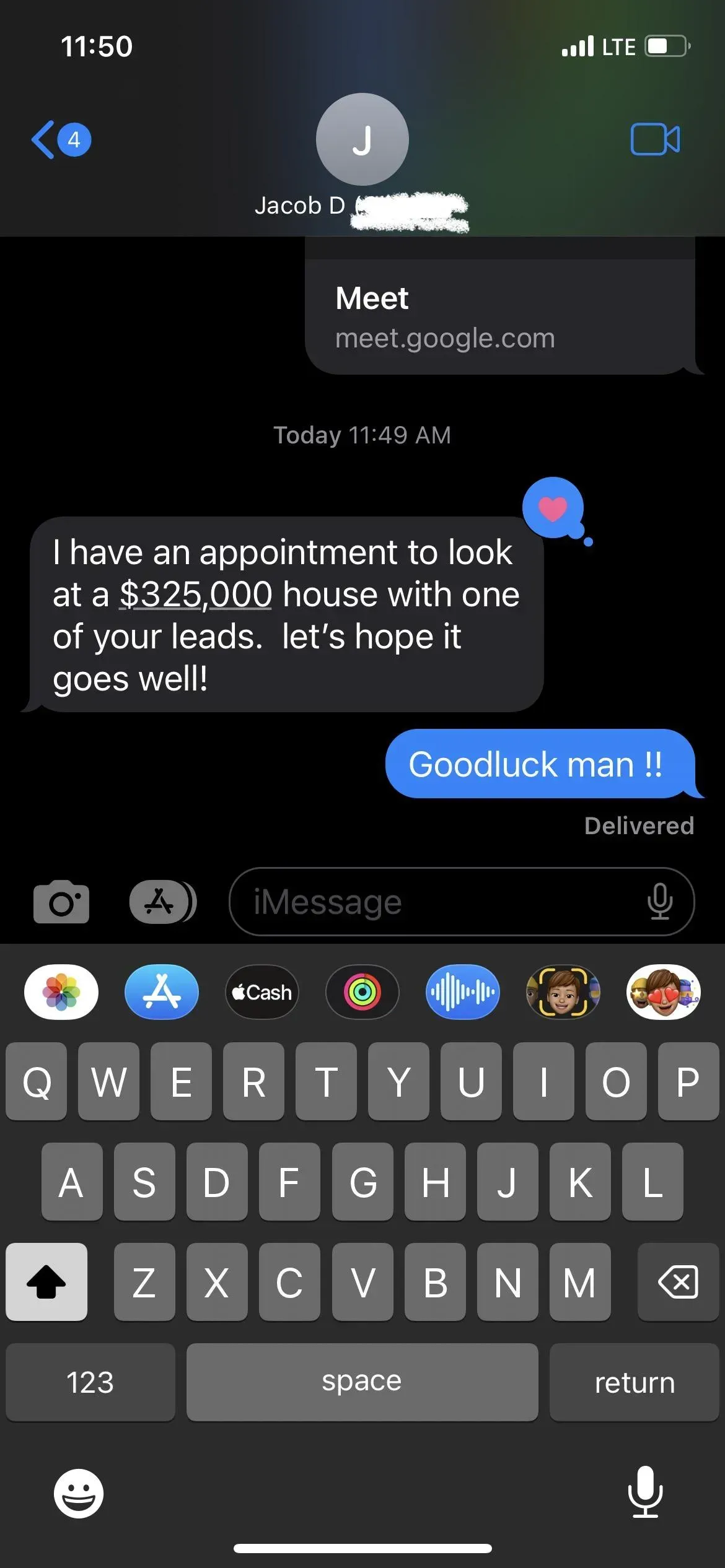Viewport: 725px width, 1568px height.
Task: Open Apple Cash in the app strip
Action: (x=261, y=992)
